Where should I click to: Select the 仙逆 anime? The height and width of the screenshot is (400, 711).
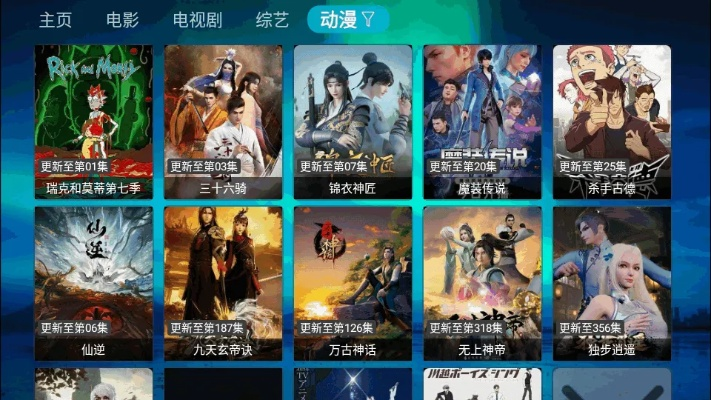pos(94,283)
